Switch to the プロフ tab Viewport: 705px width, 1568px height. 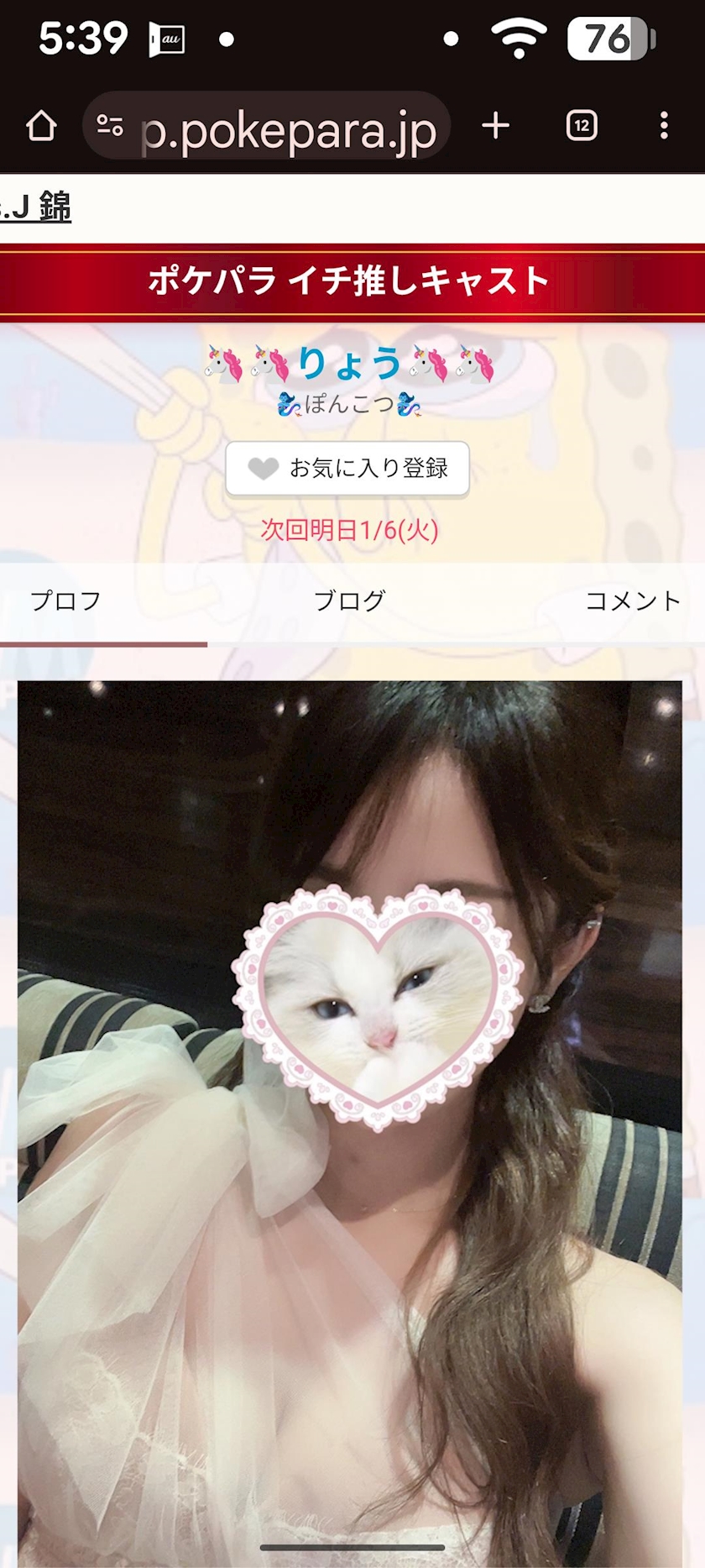pos(65,600)
